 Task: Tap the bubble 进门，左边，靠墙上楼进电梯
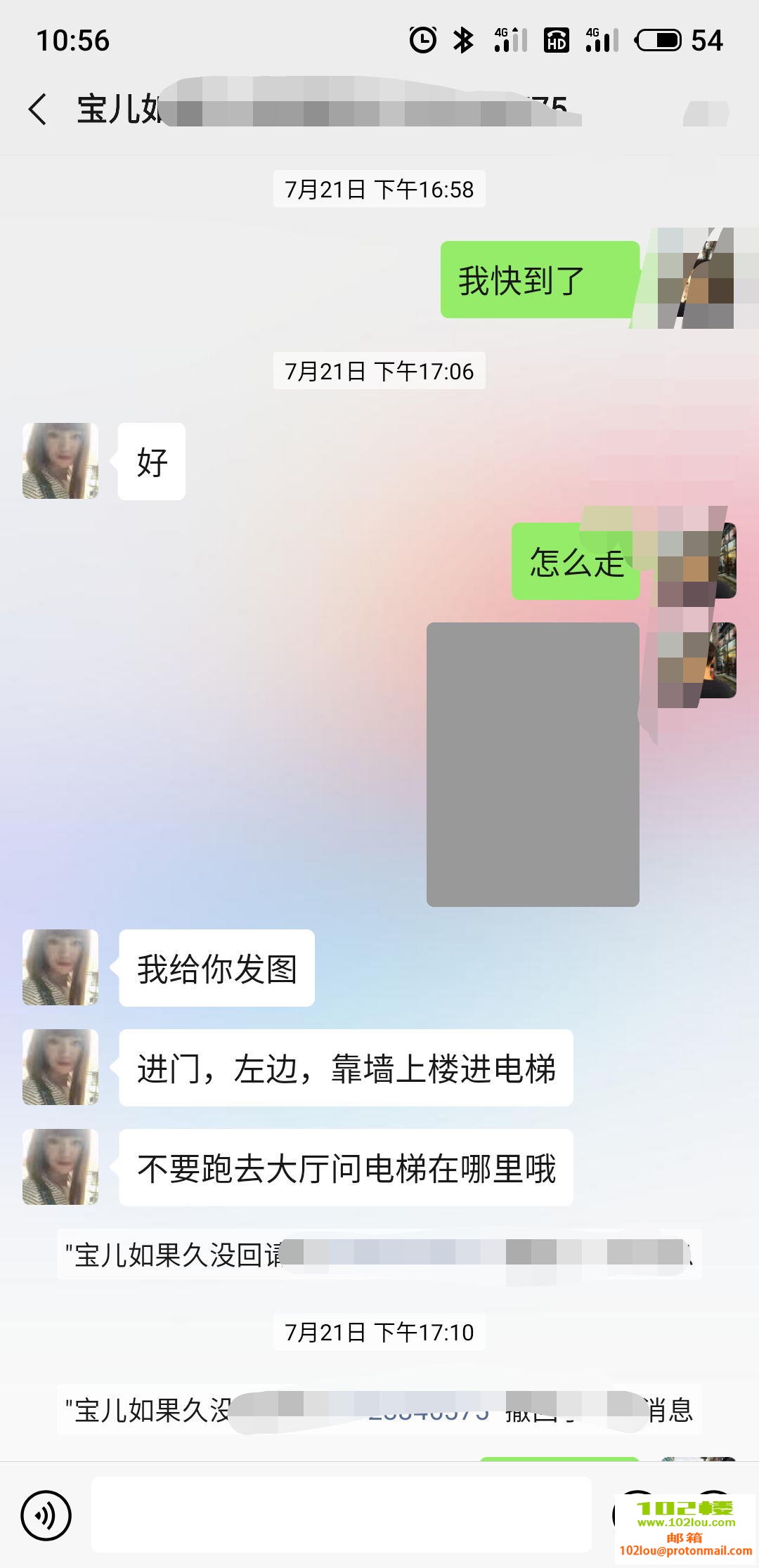347,1069
